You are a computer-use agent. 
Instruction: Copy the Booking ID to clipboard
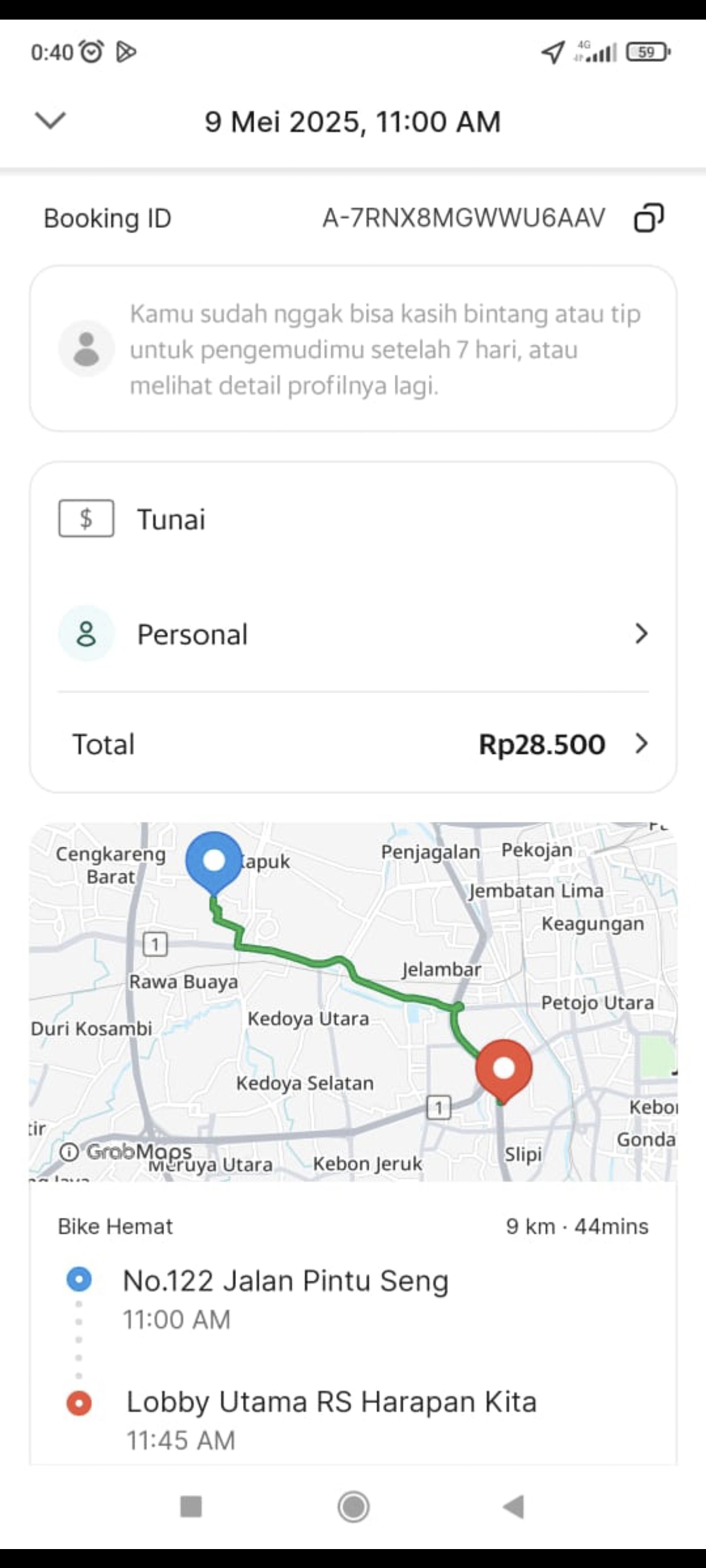(648, 218)
